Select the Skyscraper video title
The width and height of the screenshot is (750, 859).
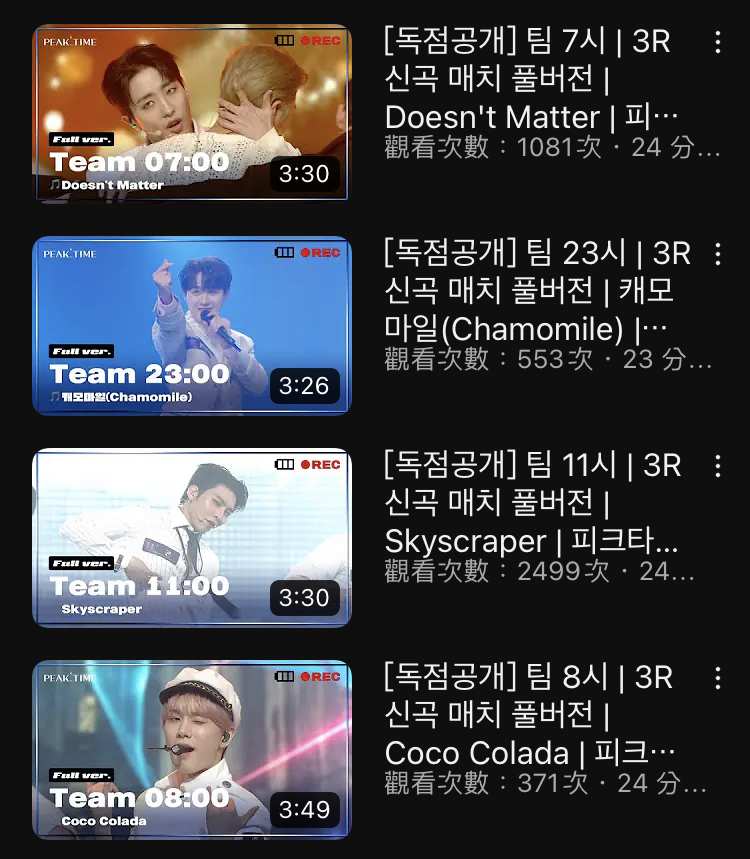tap(530, 503)
